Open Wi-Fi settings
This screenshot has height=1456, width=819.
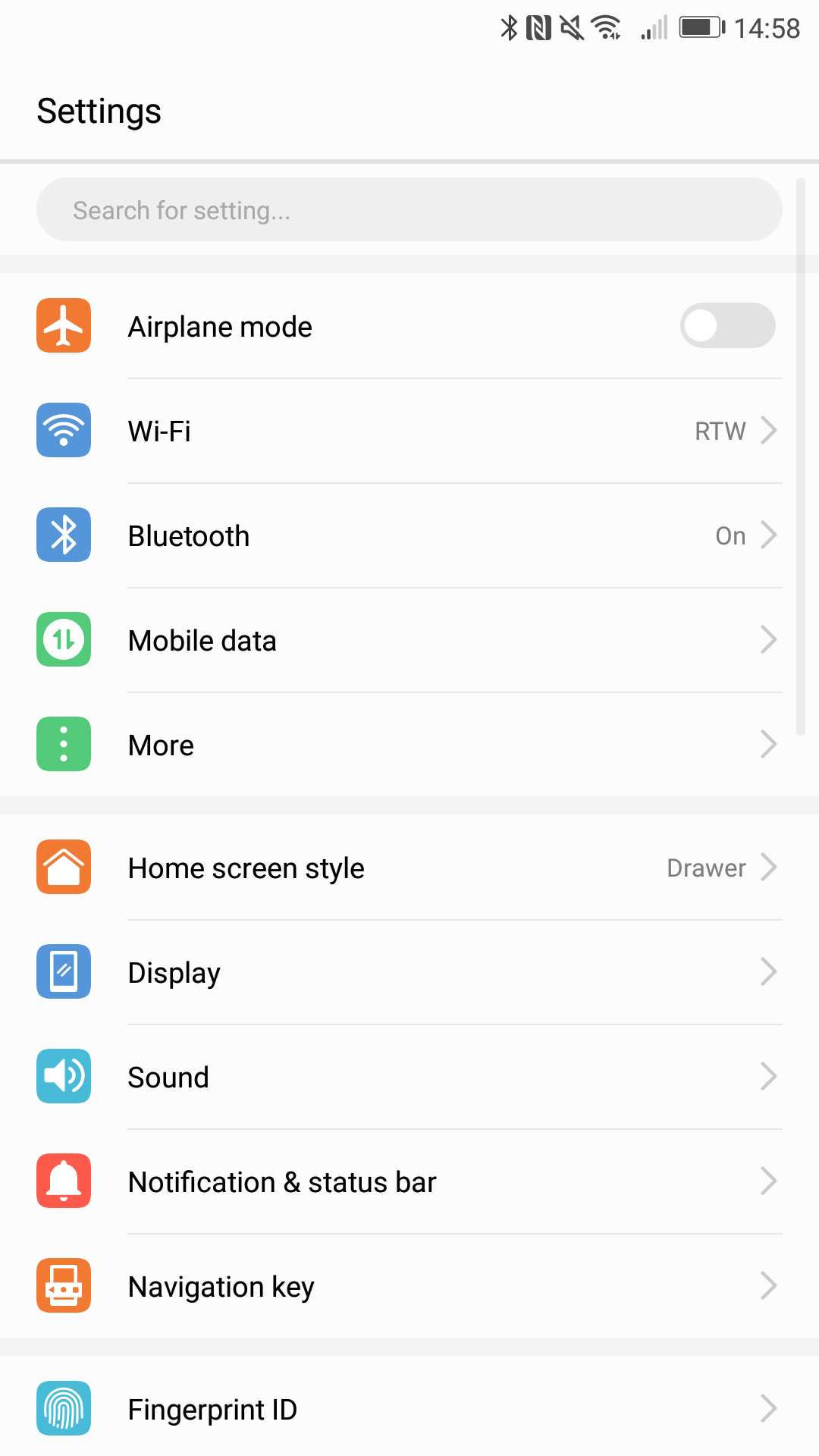click(x=409, y=431)
